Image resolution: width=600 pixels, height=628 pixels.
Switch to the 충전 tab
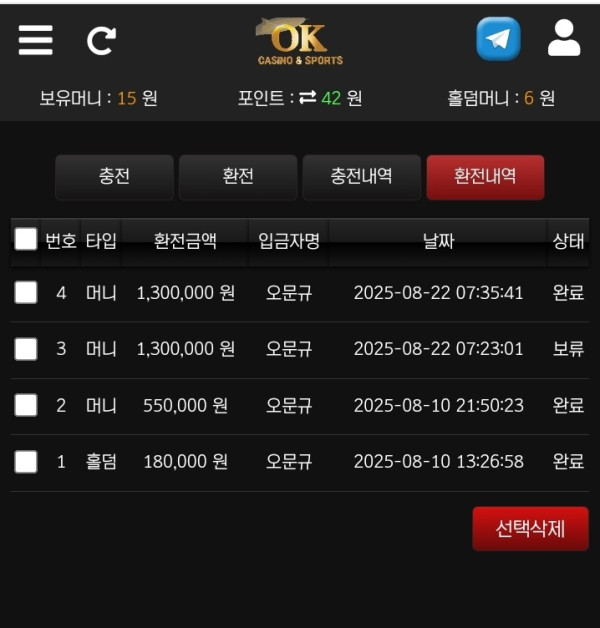tap(114, 177)
